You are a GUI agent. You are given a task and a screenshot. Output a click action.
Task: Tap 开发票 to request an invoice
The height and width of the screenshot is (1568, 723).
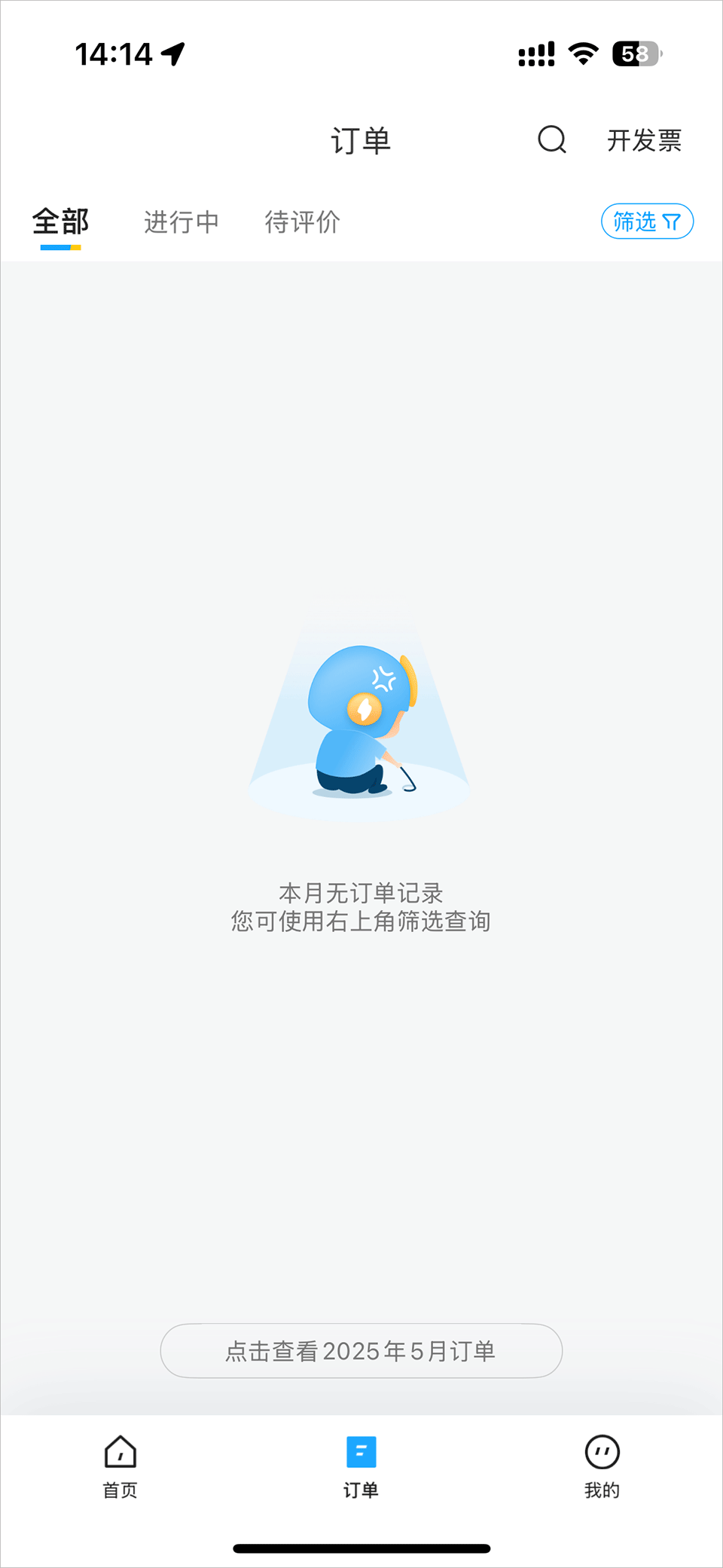coord(644,140)
